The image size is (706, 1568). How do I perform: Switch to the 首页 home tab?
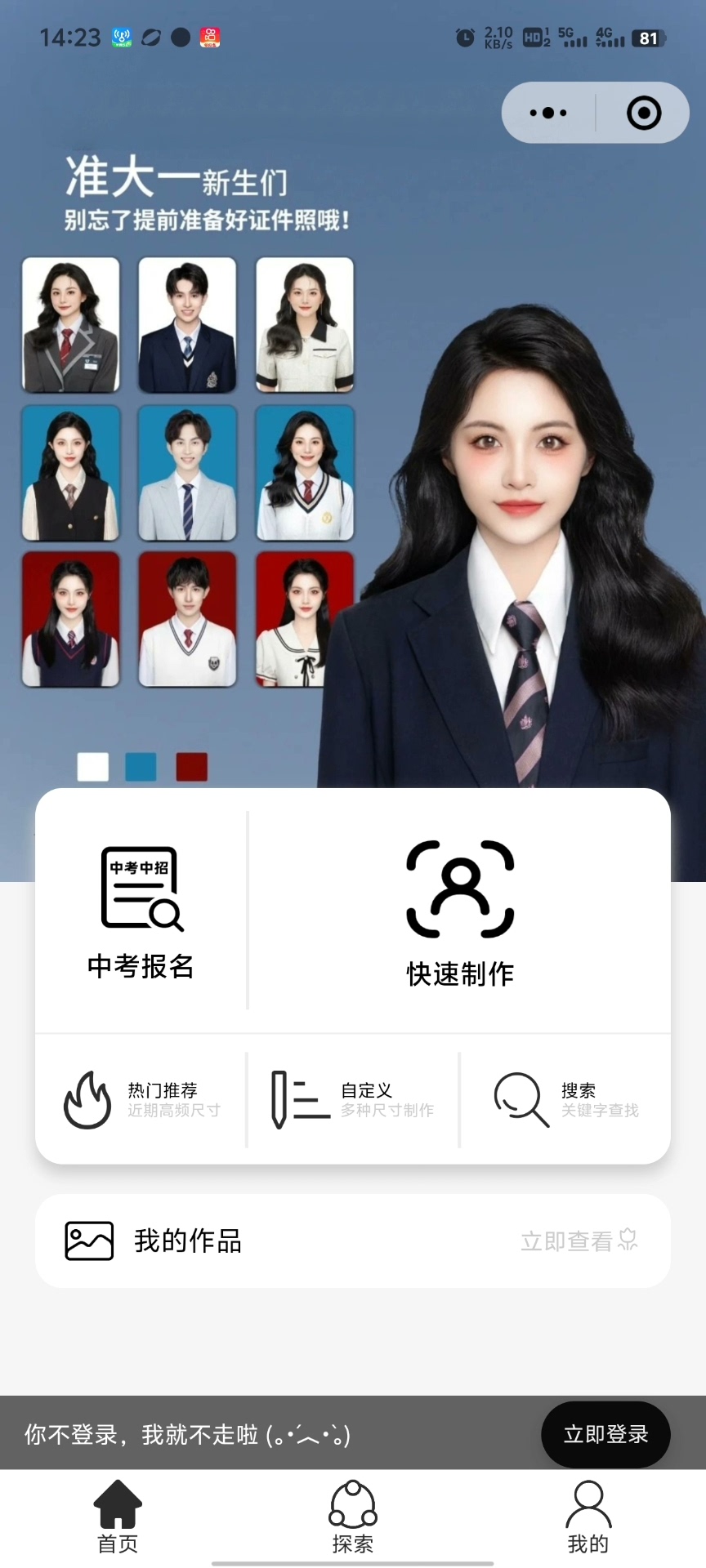118,1517
